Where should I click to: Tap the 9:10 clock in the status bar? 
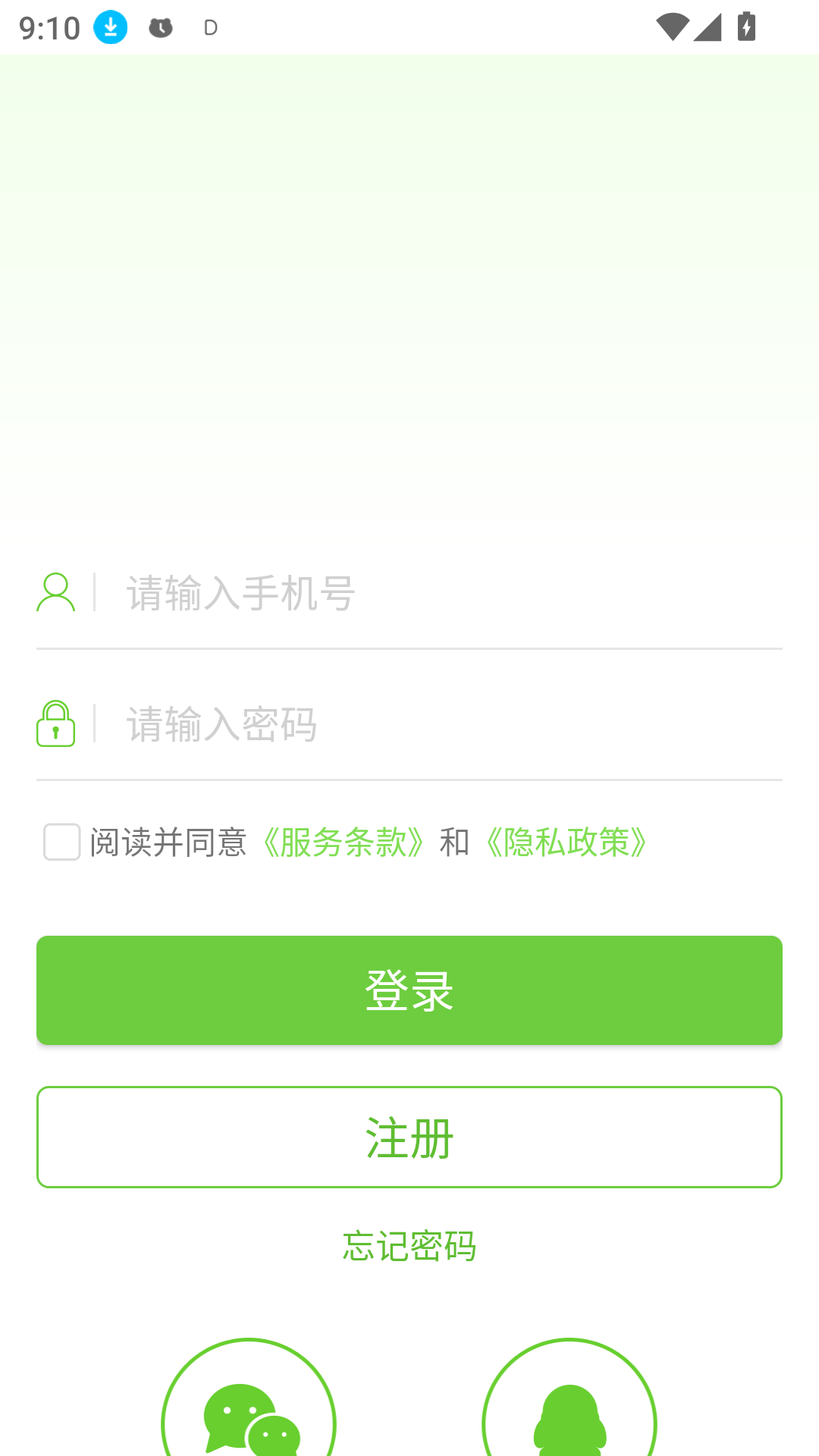point(49,27)
